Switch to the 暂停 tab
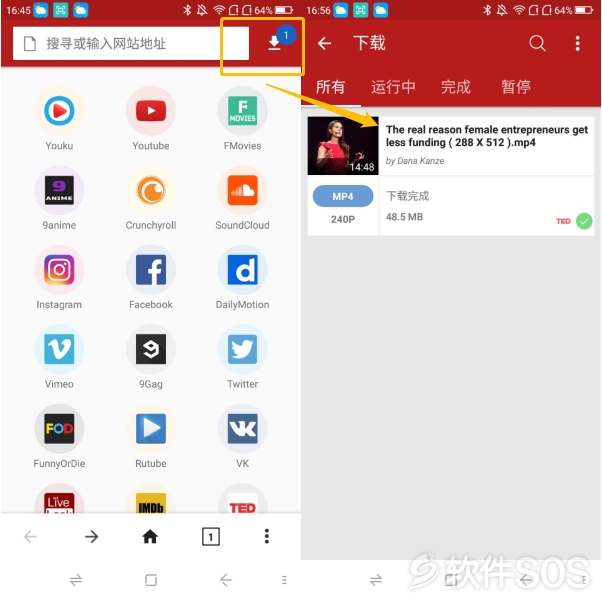Screen dimensions: 602x600 pos(516,87)
